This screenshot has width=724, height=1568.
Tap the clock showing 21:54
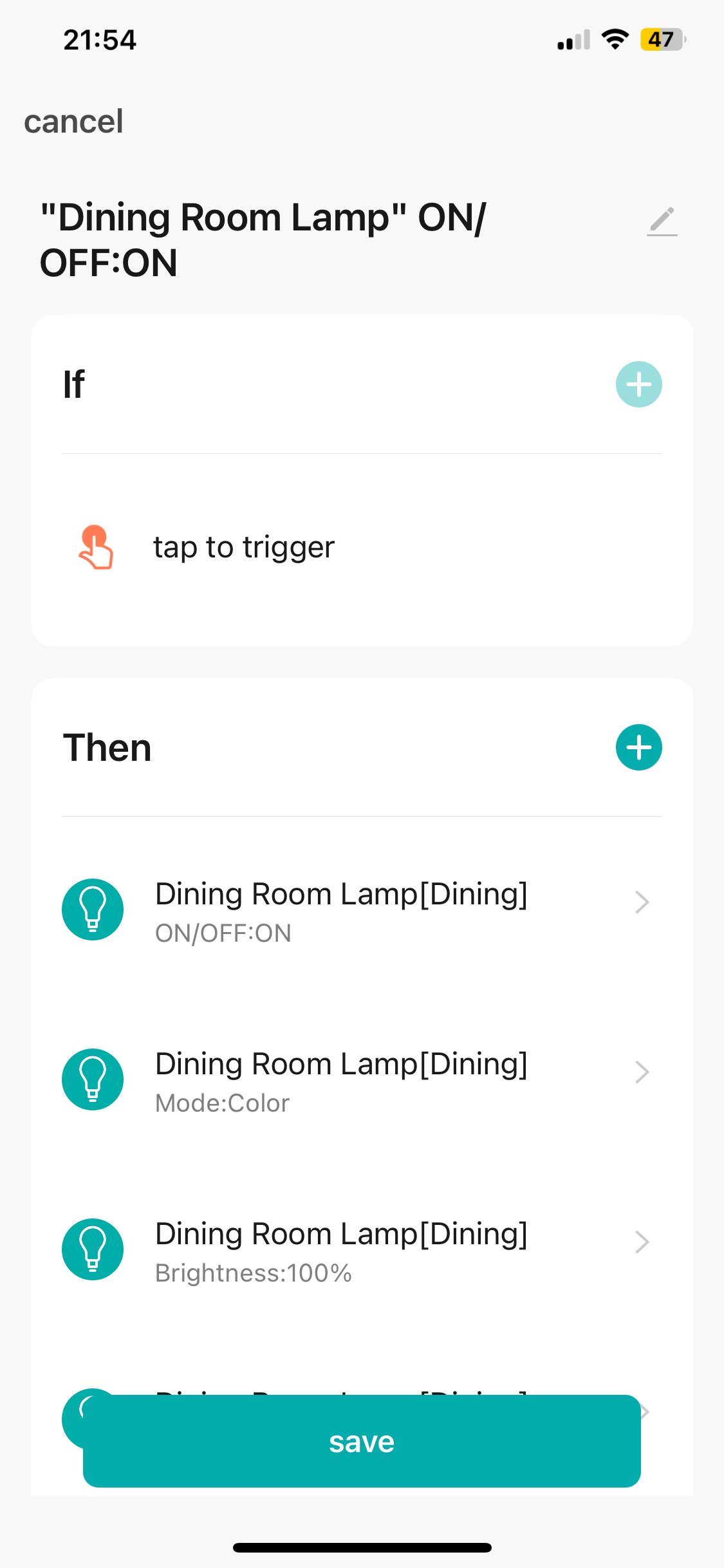click(99, 39)
